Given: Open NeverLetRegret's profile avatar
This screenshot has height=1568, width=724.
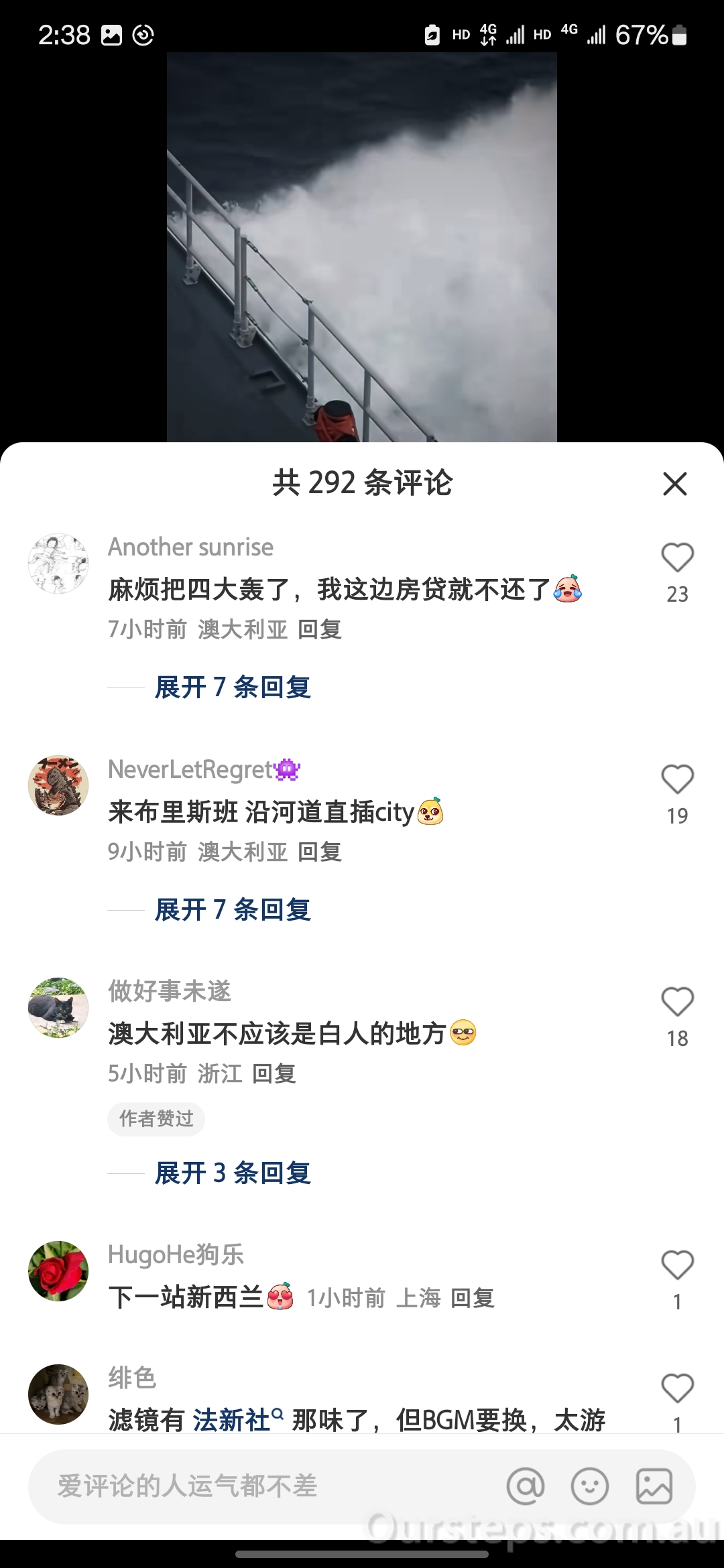Looking at the screenshot, I should click(x=58, y=785).
